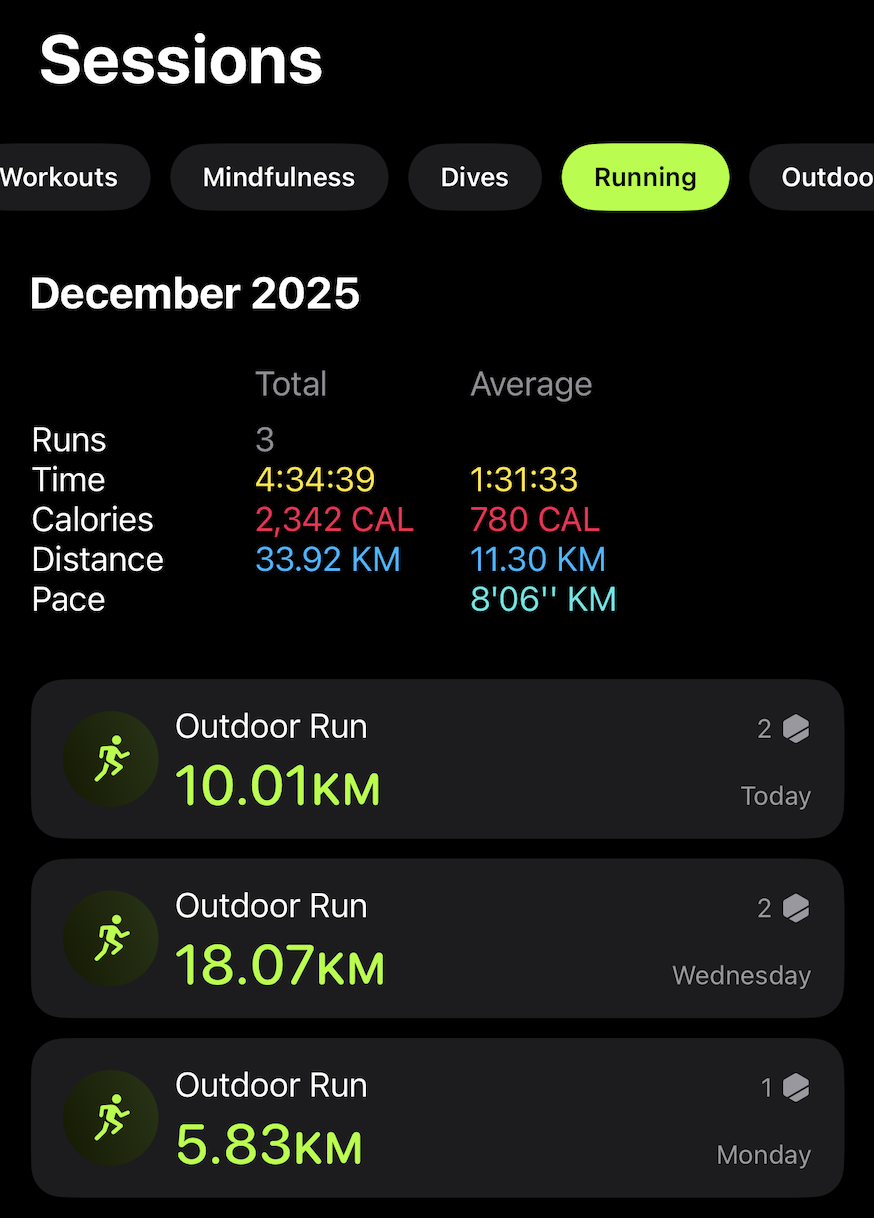The image size is (874, 1218).
Task: Open Wednesday's 18.07 km Outdoor Run
Action: pos(437,938)
